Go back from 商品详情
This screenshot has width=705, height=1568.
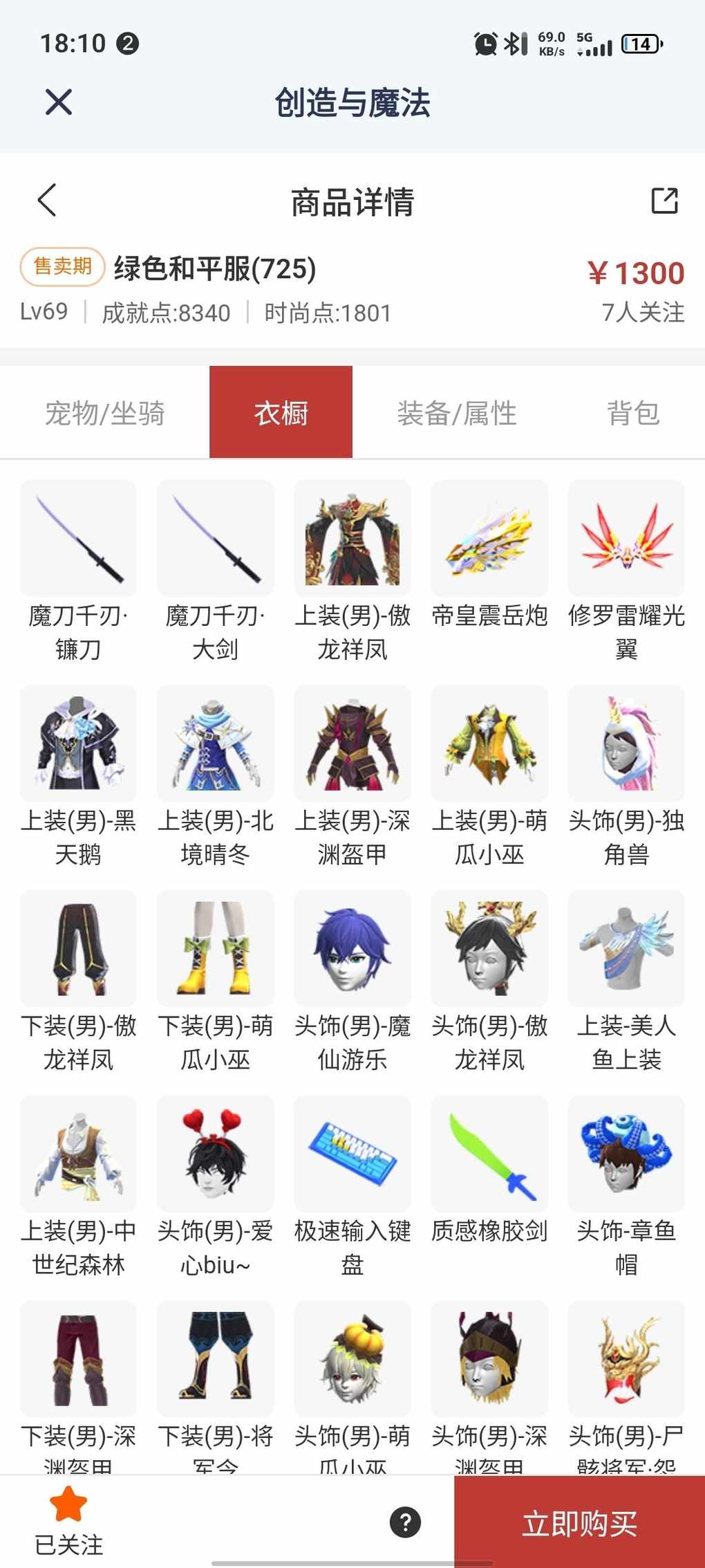47,201
